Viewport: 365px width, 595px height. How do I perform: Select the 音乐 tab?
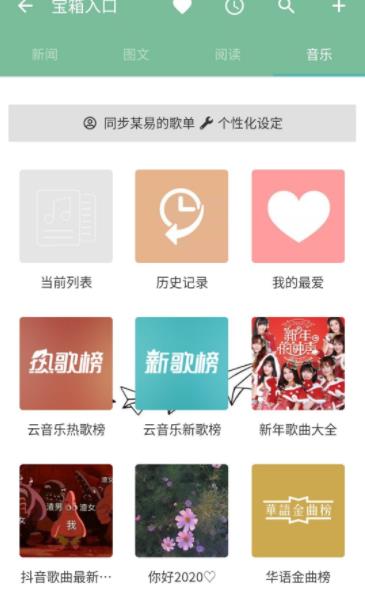pos(319,55)
